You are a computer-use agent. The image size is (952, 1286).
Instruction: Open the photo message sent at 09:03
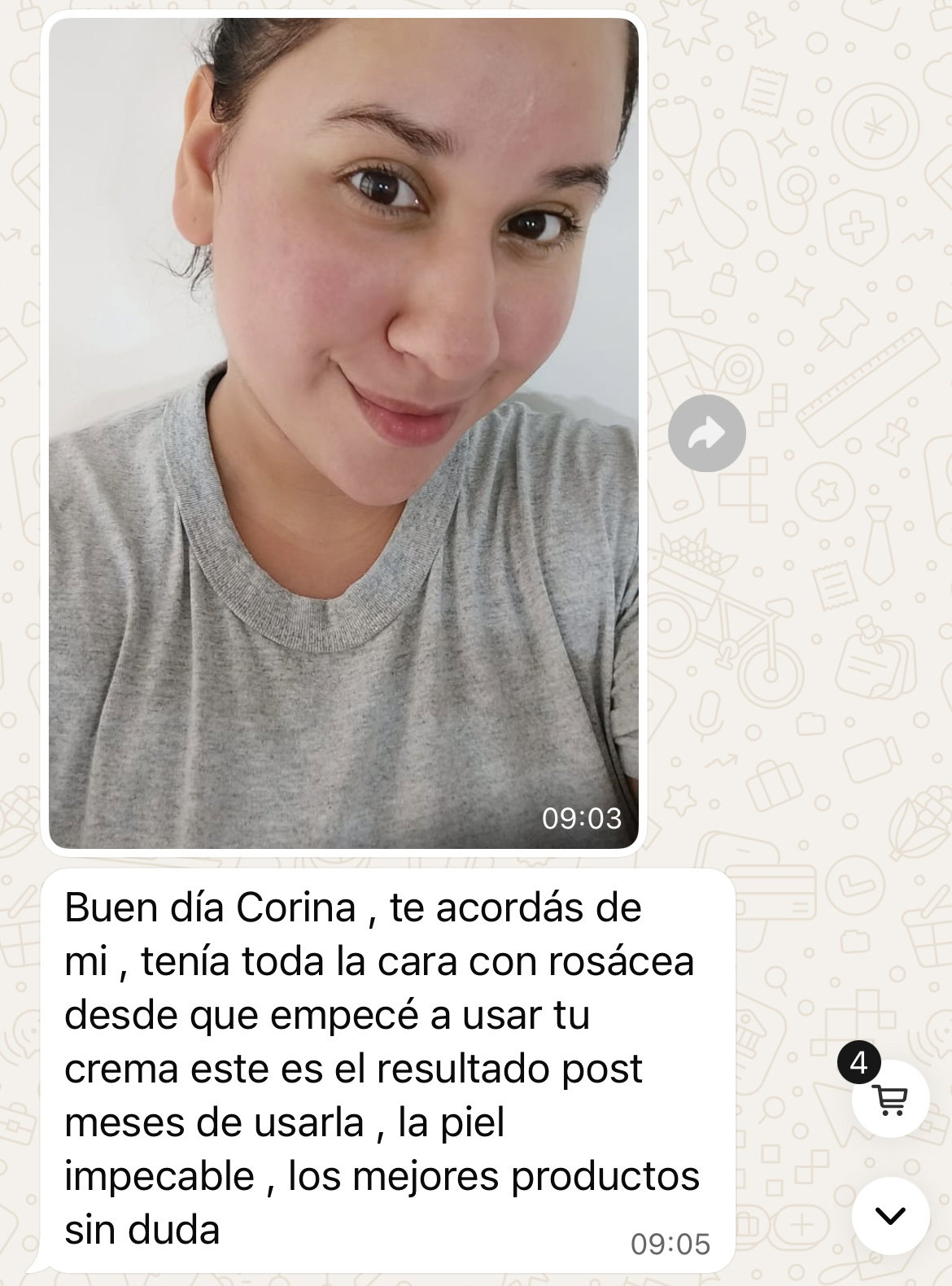pyautogui.click(x=343, y=433)
